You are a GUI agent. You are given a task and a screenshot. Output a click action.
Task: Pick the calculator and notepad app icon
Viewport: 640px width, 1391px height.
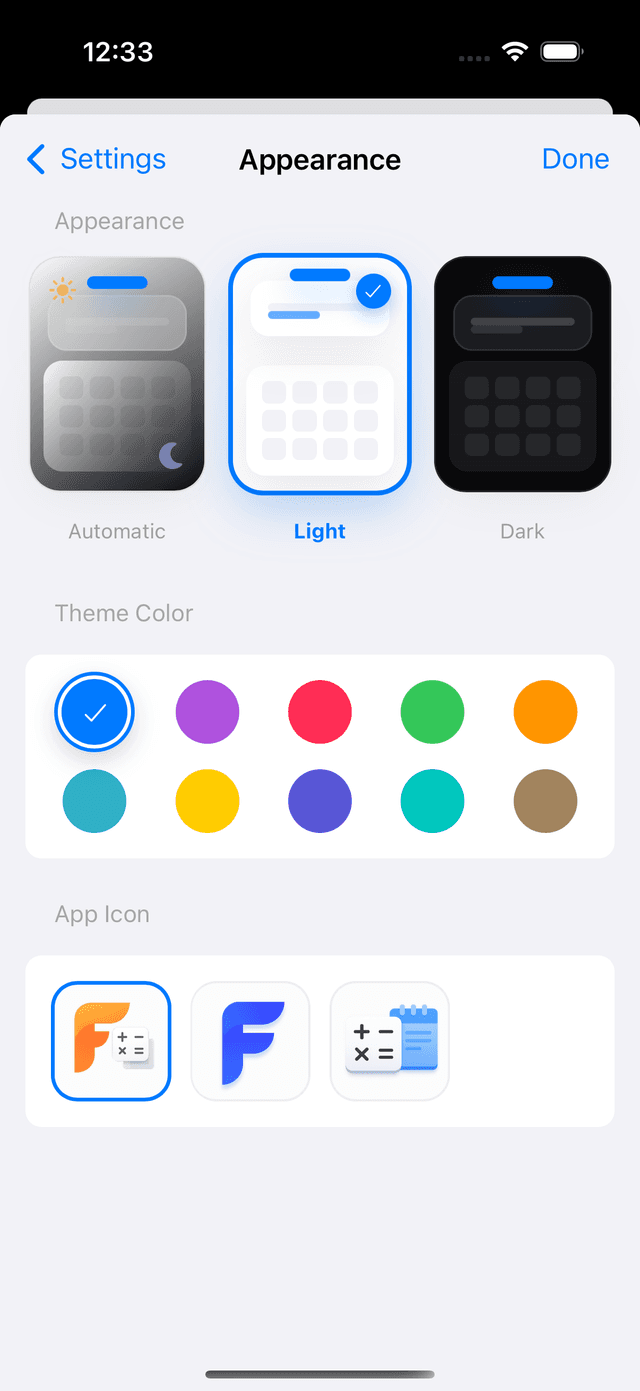tap(390, 1041)
